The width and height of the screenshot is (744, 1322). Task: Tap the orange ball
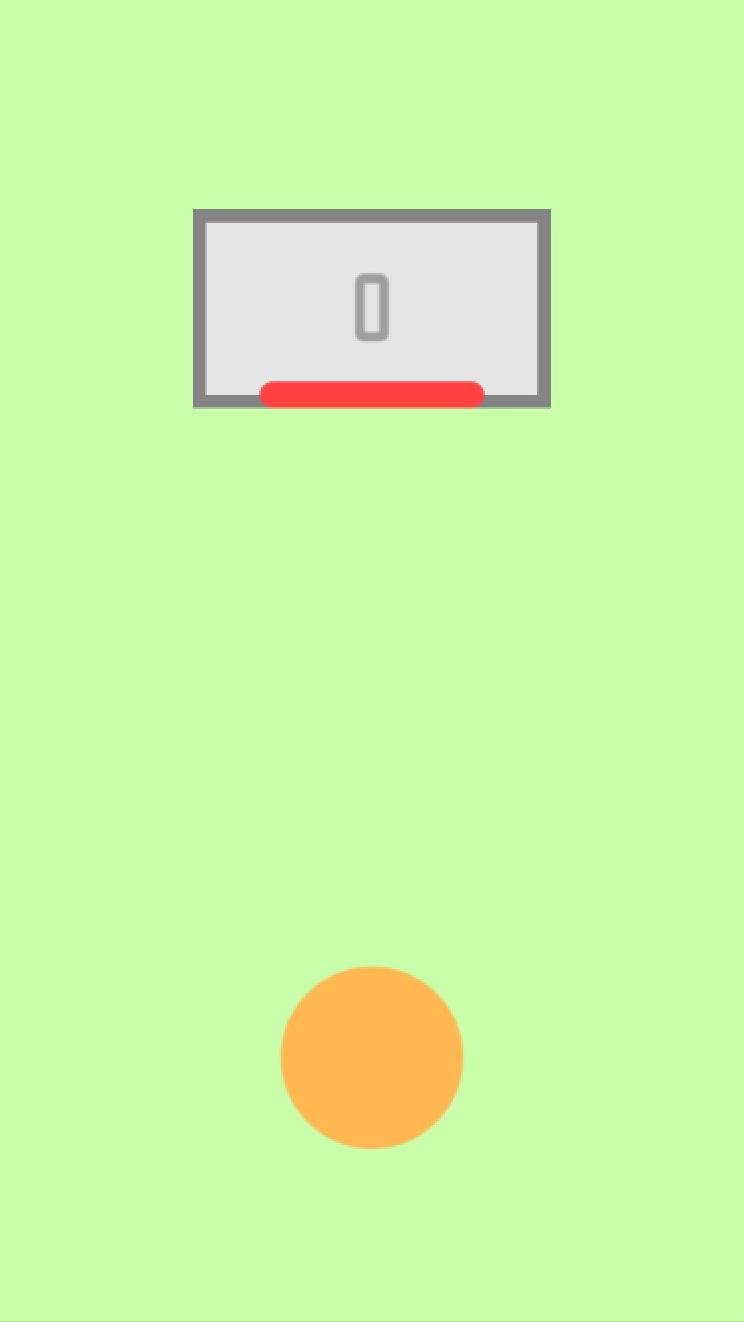(x=372, y=1057)
